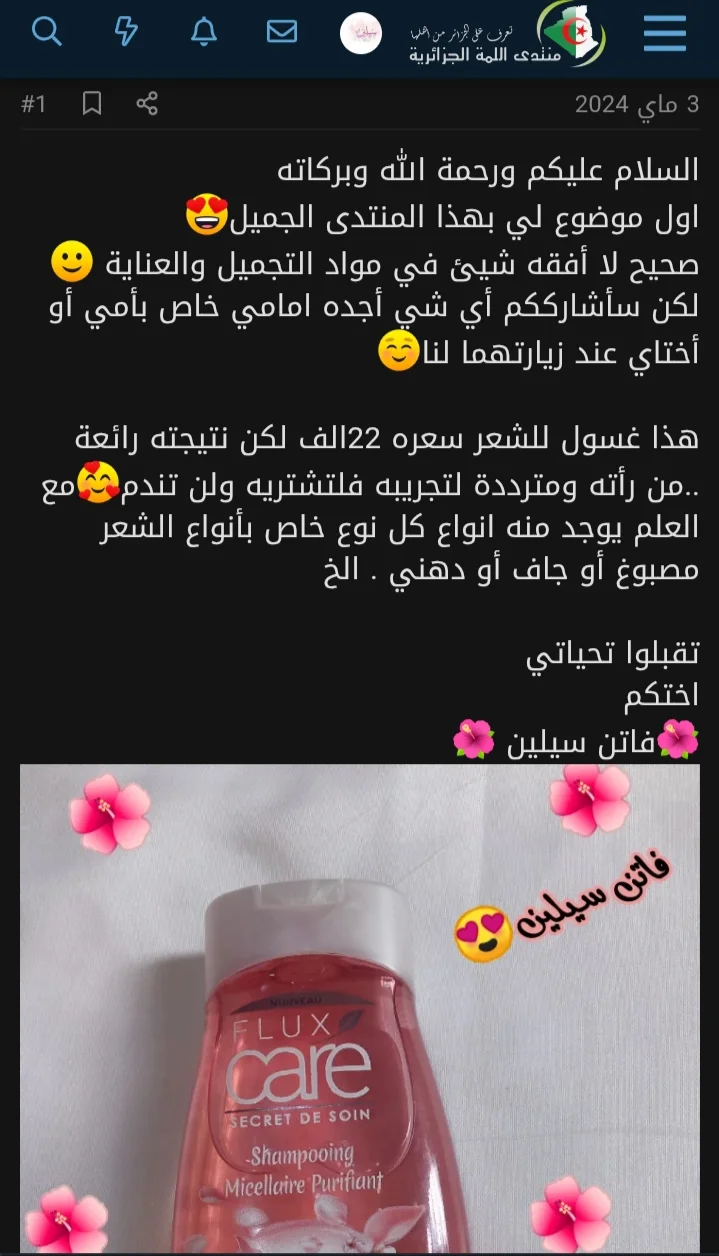This screenshot has width=719, height=1256.
Task: Open post number #1 permalink
Action: (34, 104)
